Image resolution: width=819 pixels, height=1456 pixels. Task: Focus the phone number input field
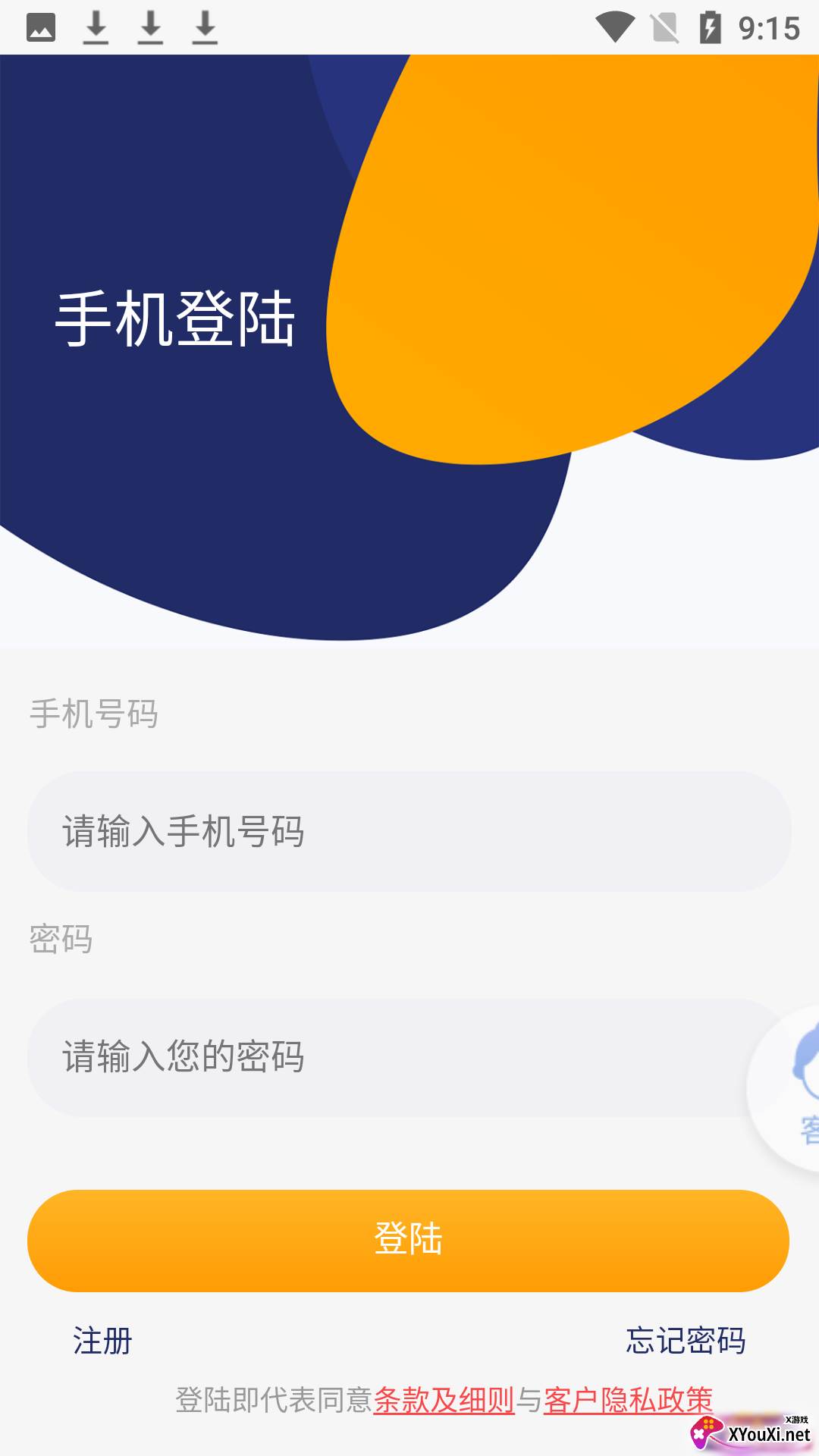409,831
